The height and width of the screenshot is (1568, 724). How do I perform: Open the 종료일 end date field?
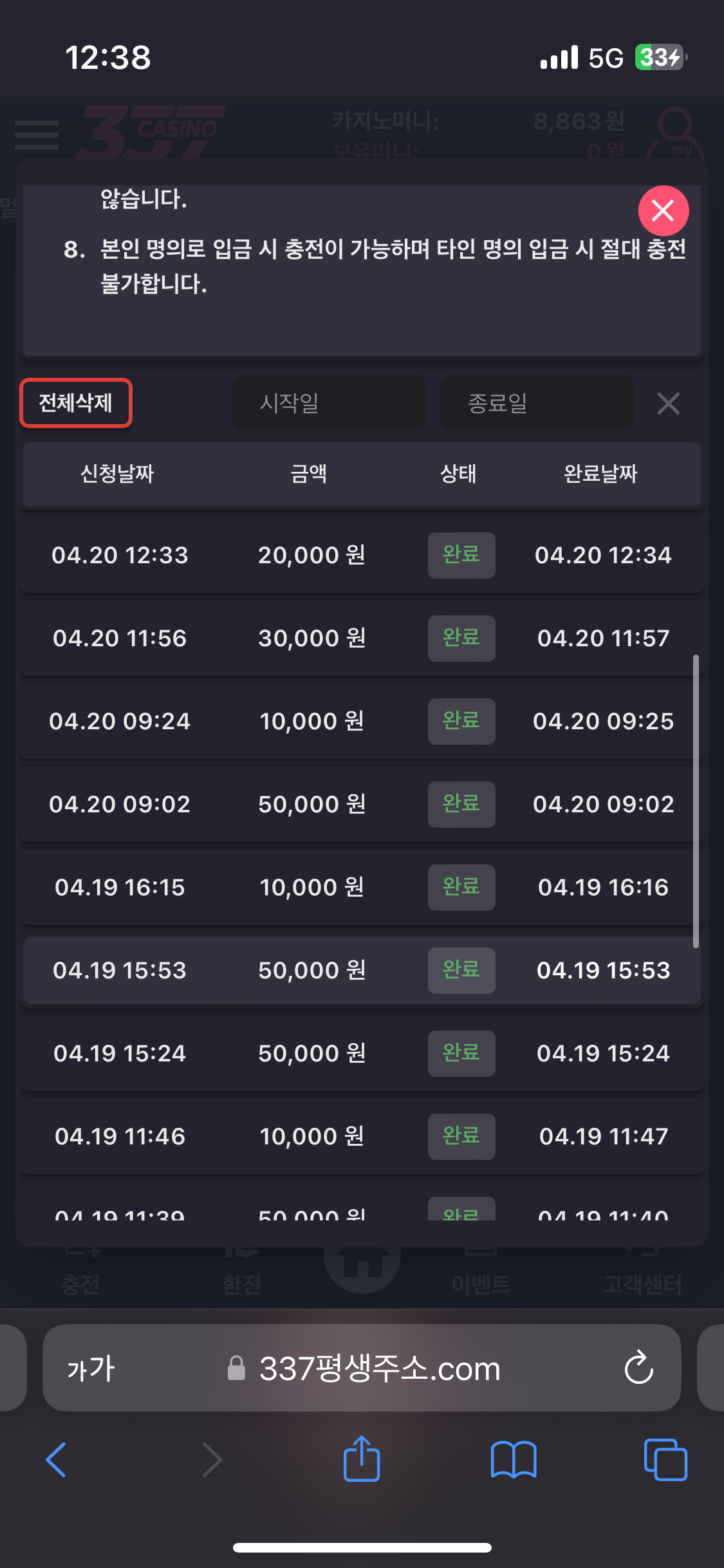537,404
